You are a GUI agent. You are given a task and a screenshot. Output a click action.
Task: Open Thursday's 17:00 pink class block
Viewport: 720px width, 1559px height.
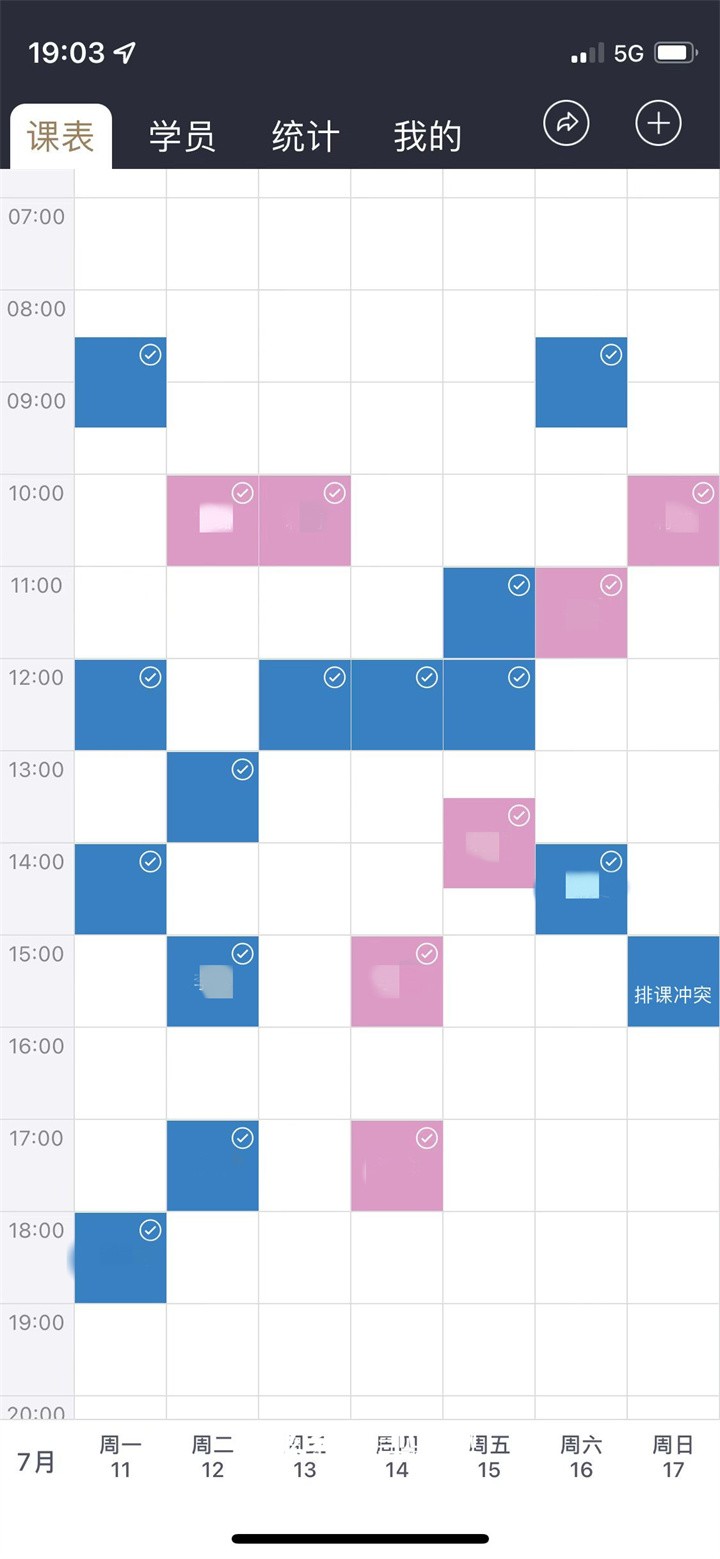[396, 1165]
